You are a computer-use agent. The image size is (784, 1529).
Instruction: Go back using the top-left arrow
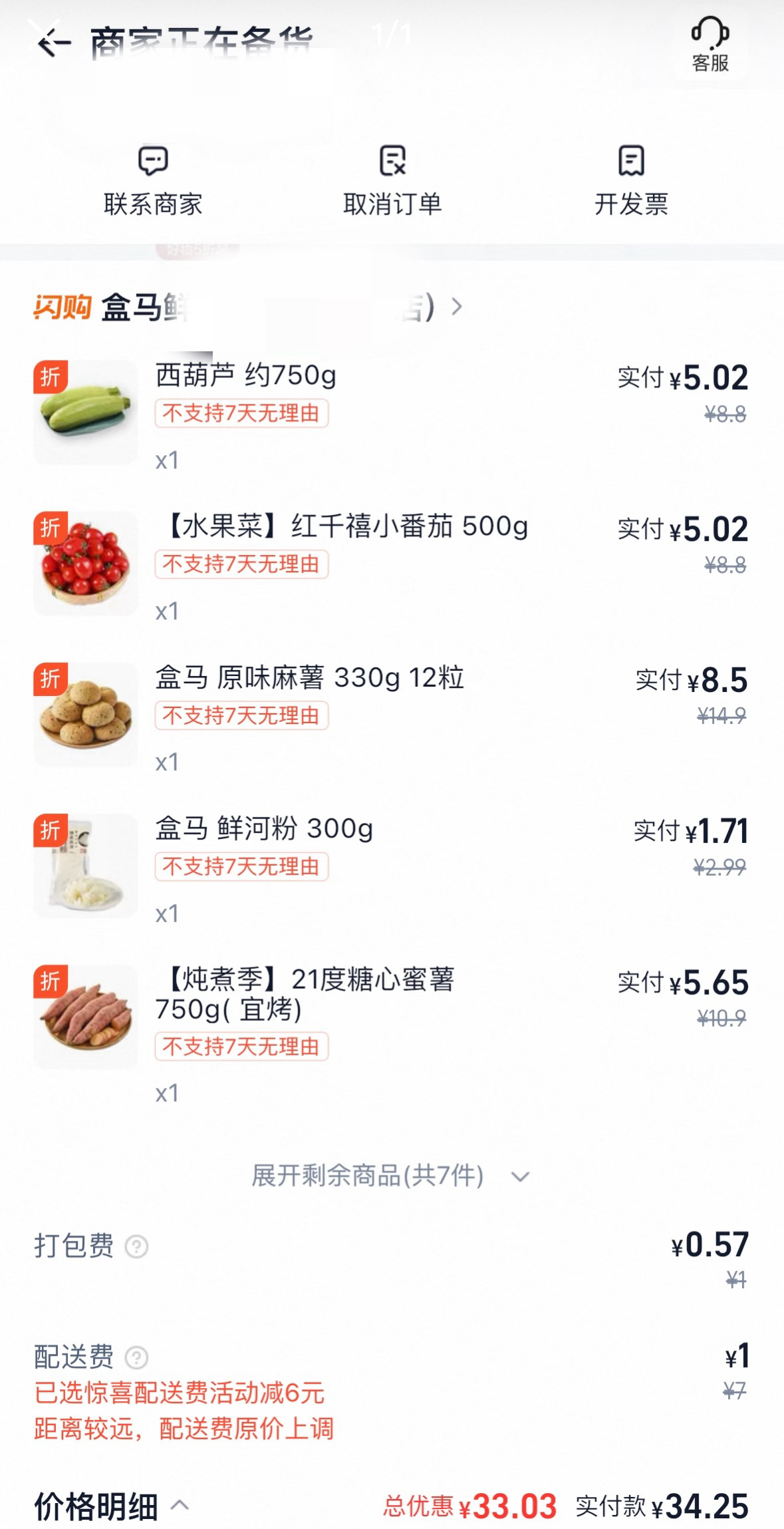tap(53, 44)
